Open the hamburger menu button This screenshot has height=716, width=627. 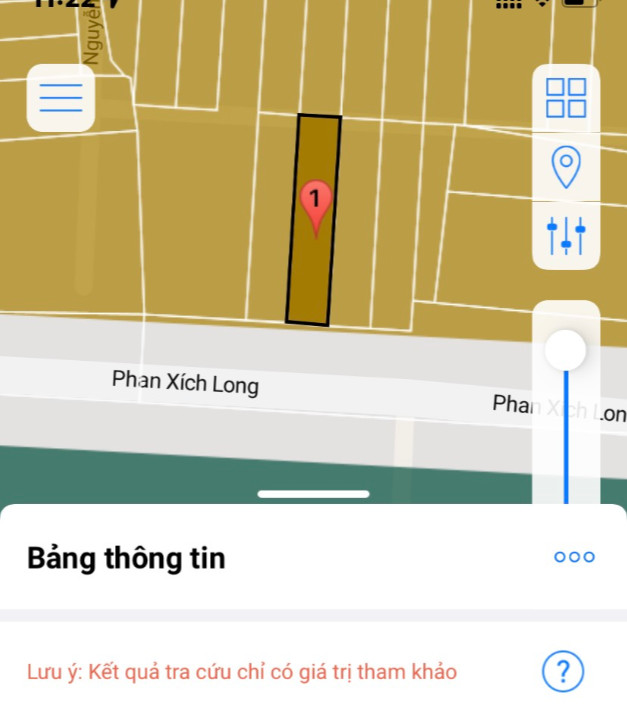[x=61, y=97]
